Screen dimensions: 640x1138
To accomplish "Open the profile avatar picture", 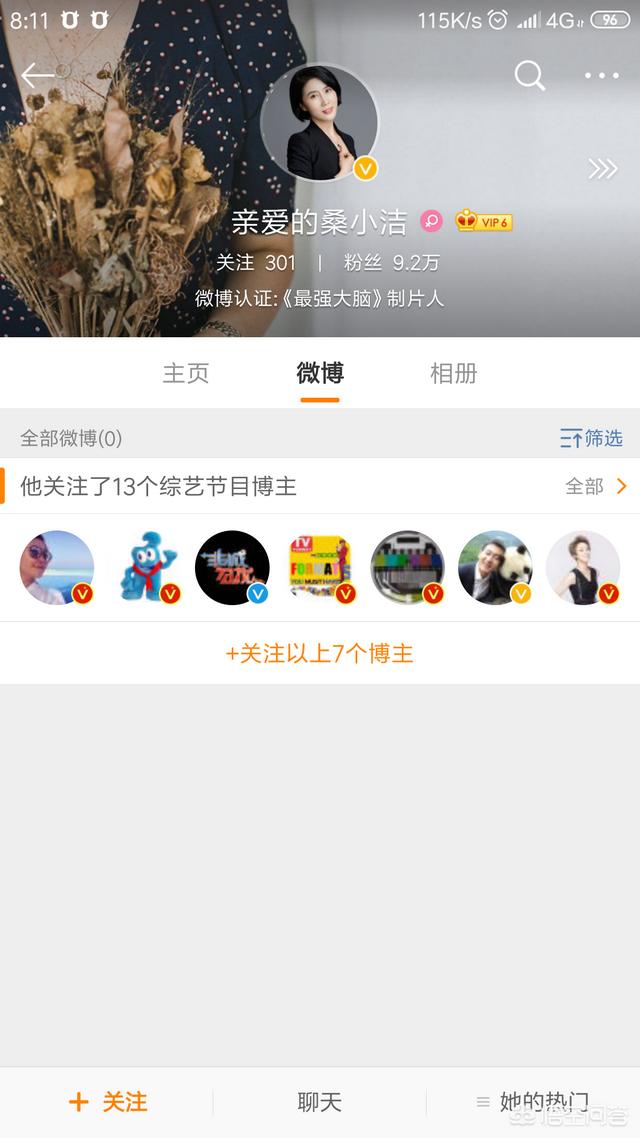I will coord(319,124).
